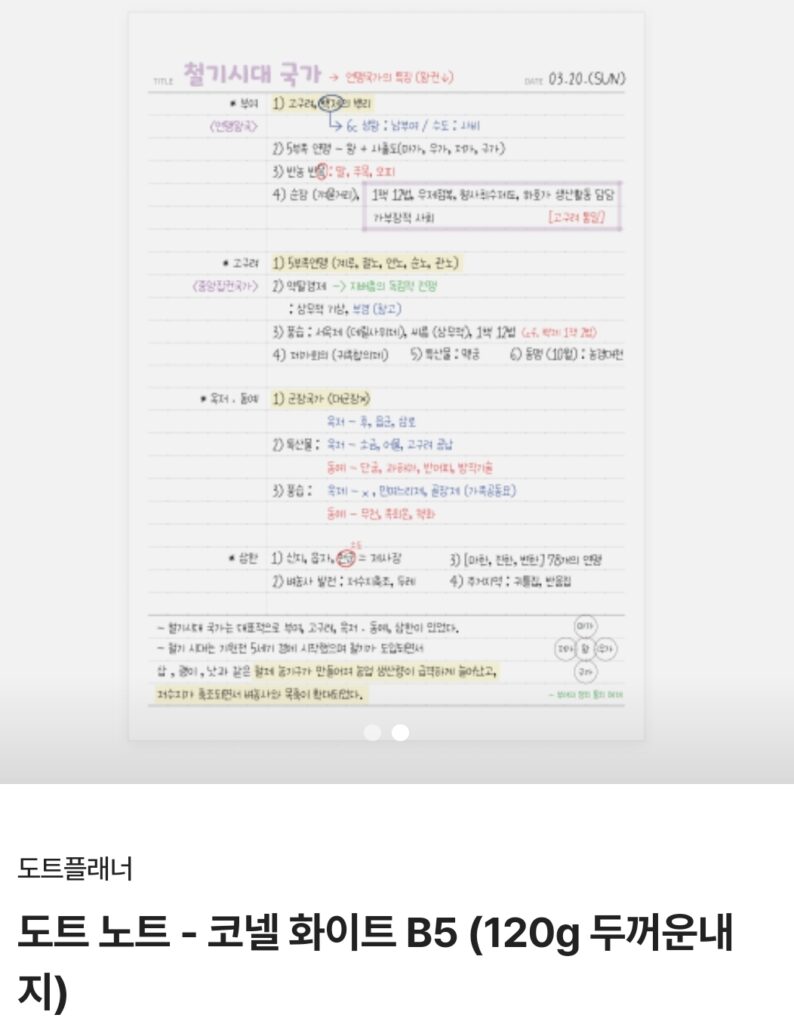Switch to the first image page dot
The image size is (794, 1024).
point(372,733)
